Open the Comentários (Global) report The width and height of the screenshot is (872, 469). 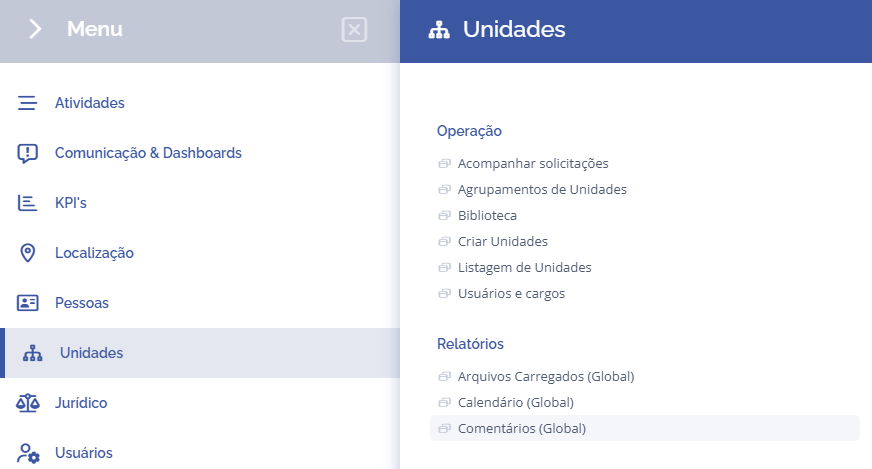pos(521,428)
